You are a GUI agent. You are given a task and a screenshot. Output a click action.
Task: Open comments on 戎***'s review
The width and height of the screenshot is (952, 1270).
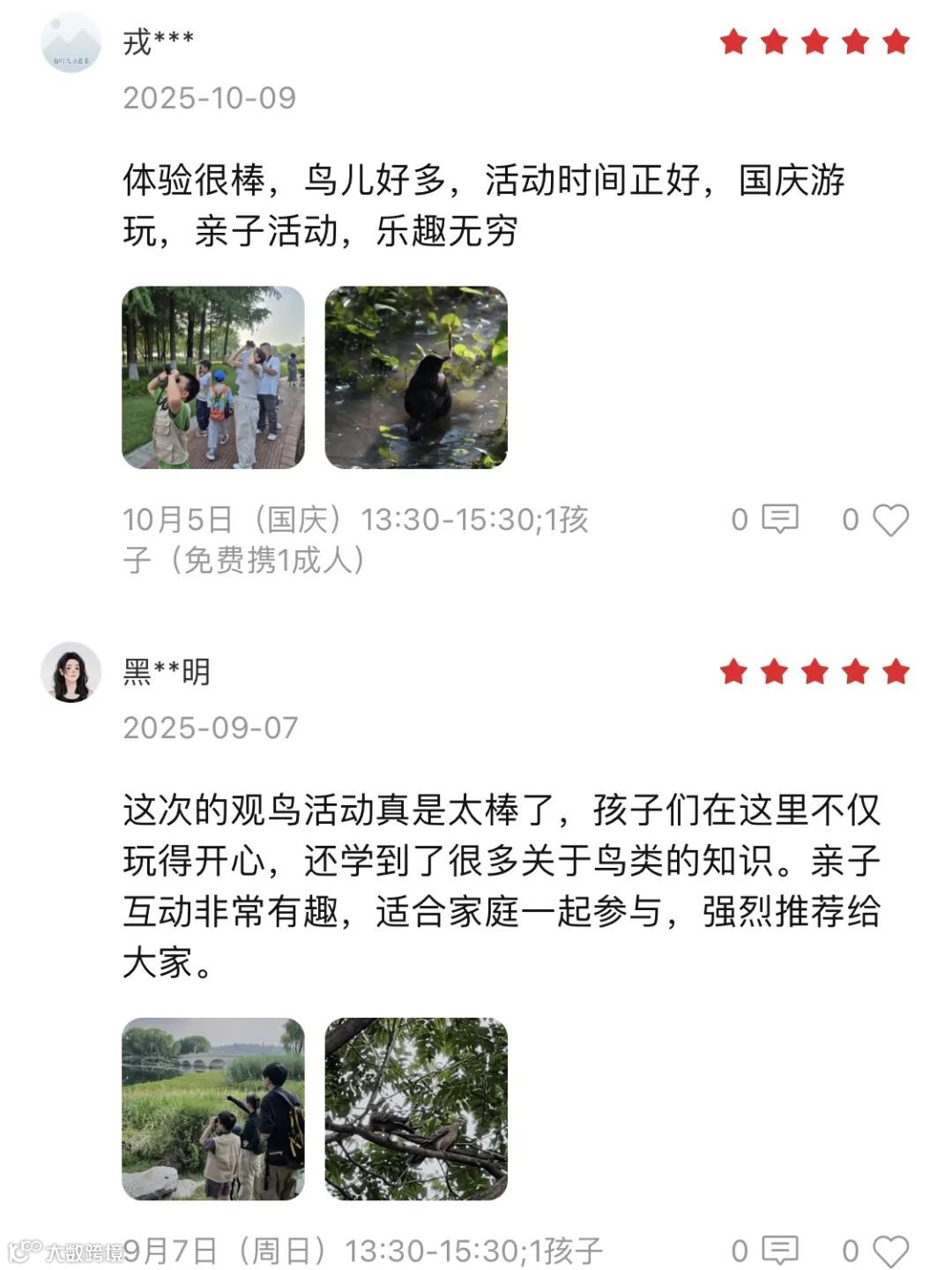pyautogui.click(x=779, y=519)
